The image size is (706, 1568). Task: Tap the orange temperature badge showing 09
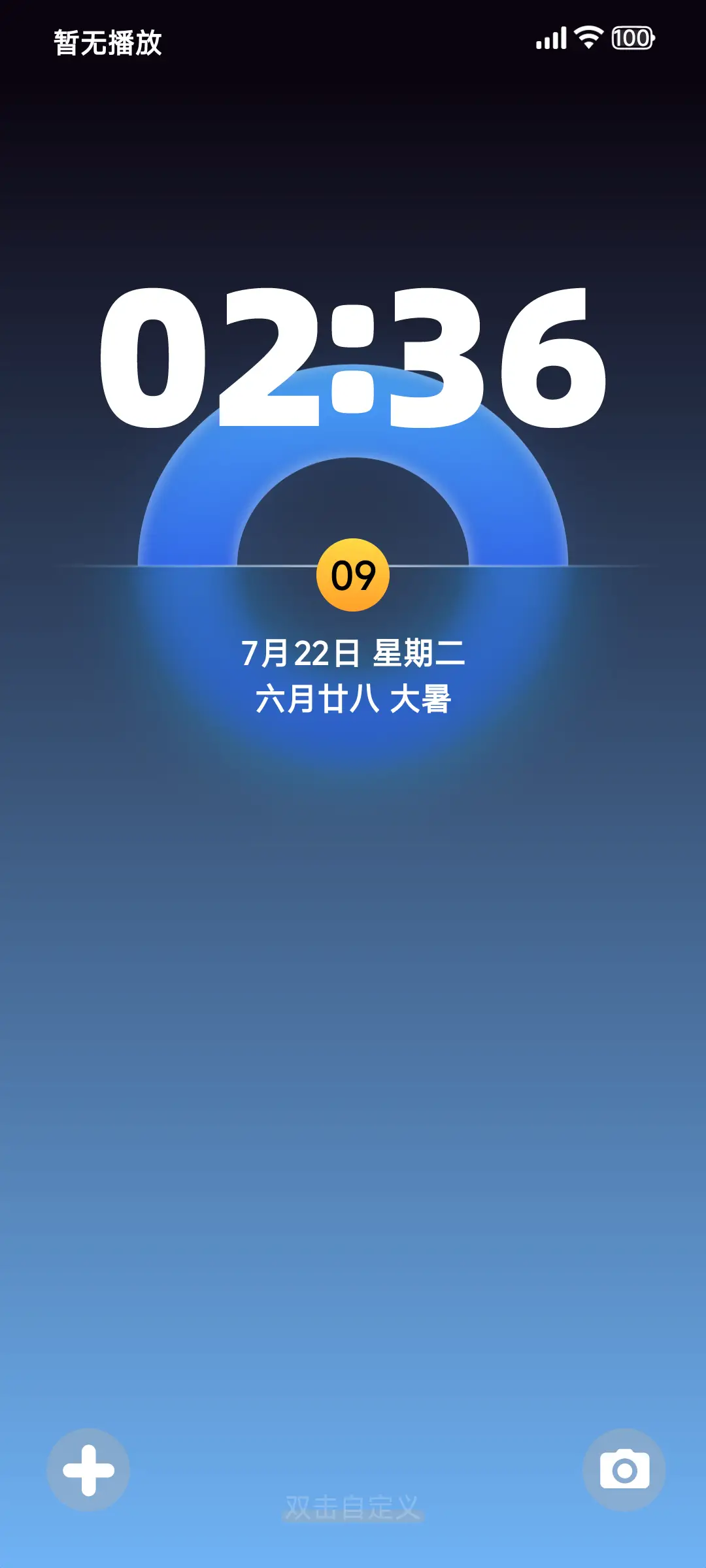pos(353,574)
